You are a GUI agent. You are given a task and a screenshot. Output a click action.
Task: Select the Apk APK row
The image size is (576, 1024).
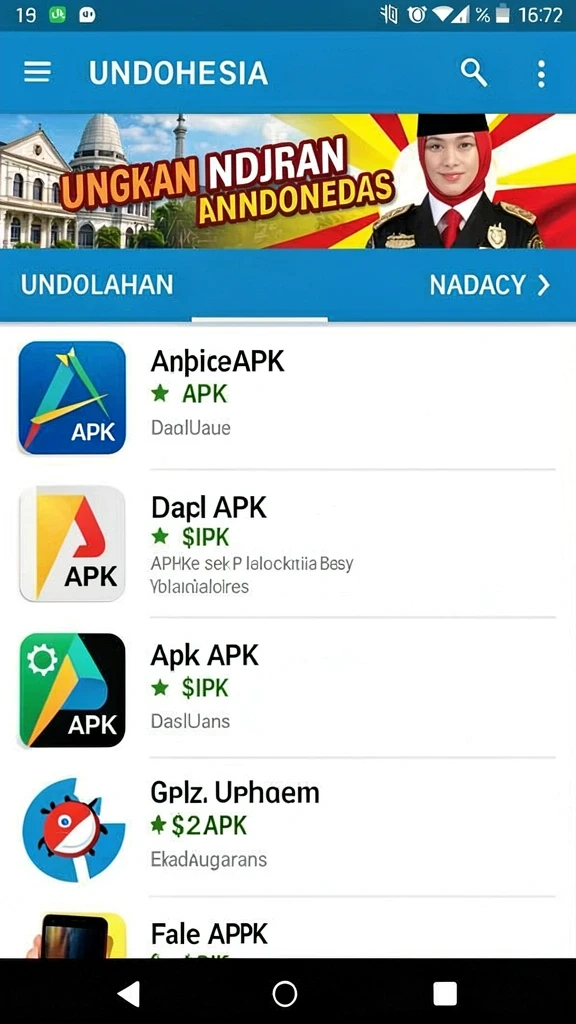(288, 690)
